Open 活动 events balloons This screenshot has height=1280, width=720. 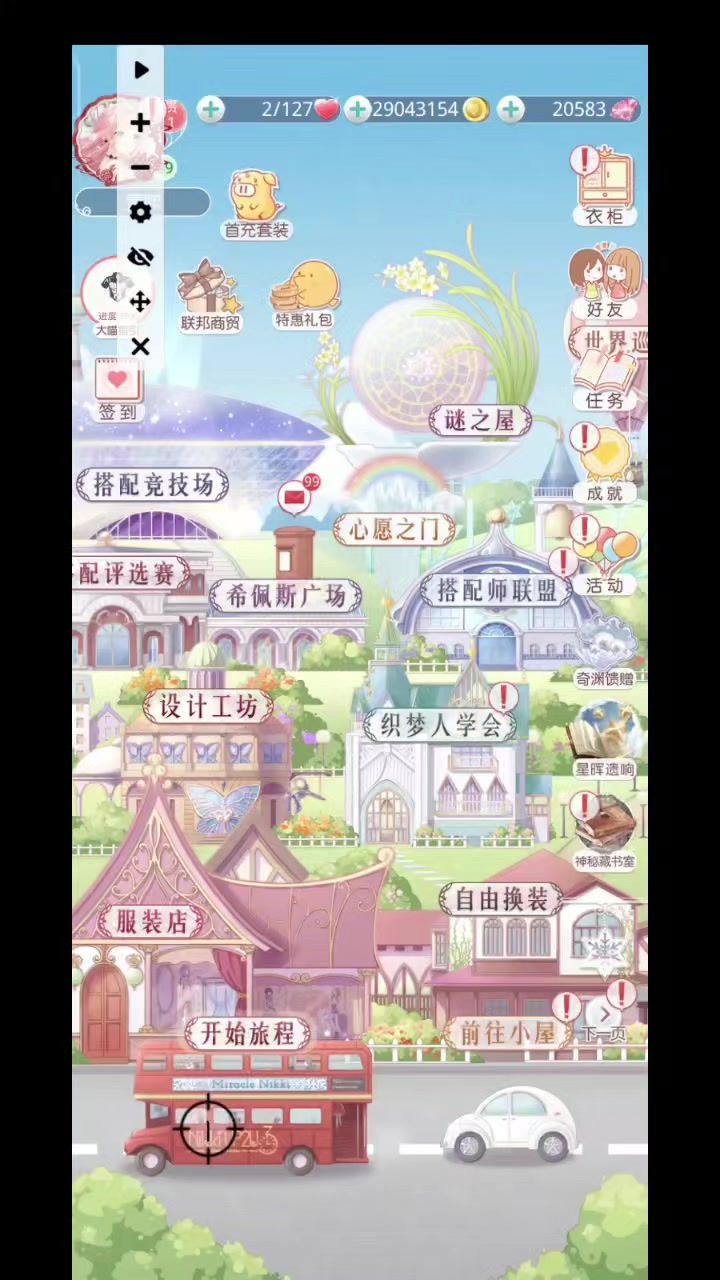tap(605, 560)
